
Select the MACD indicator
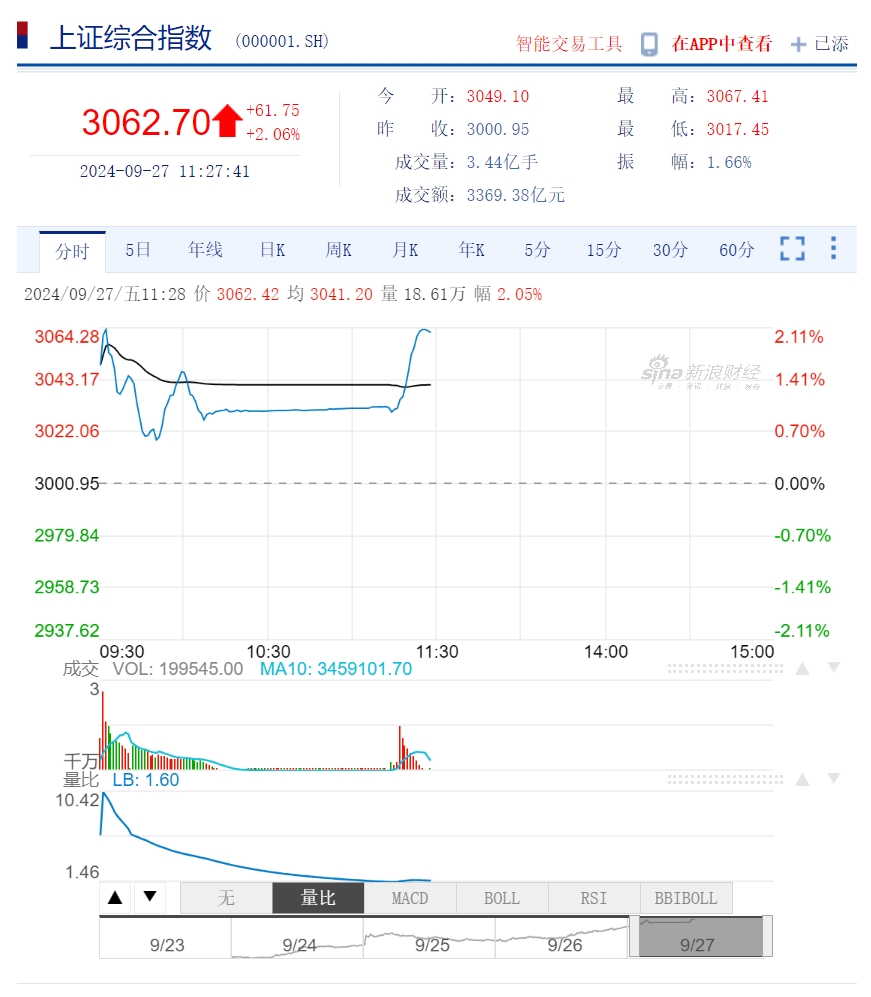[x=410, y=898]
